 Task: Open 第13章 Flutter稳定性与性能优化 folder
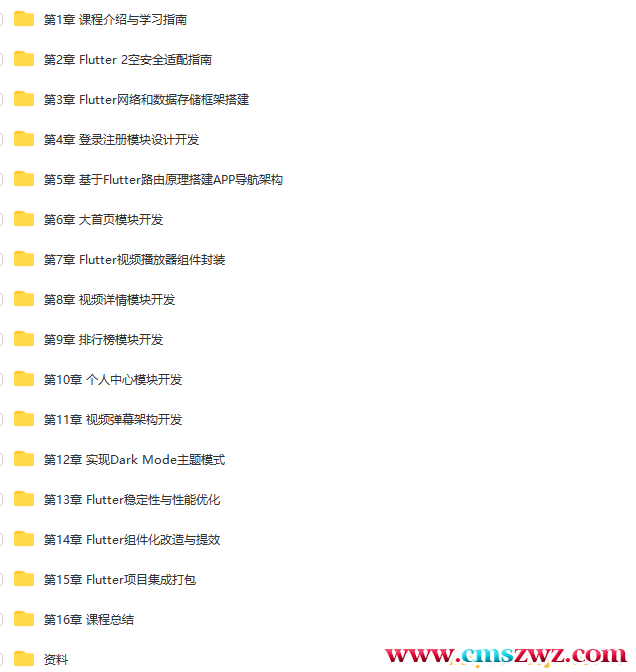pyautogui.click(x=132, y=499)
